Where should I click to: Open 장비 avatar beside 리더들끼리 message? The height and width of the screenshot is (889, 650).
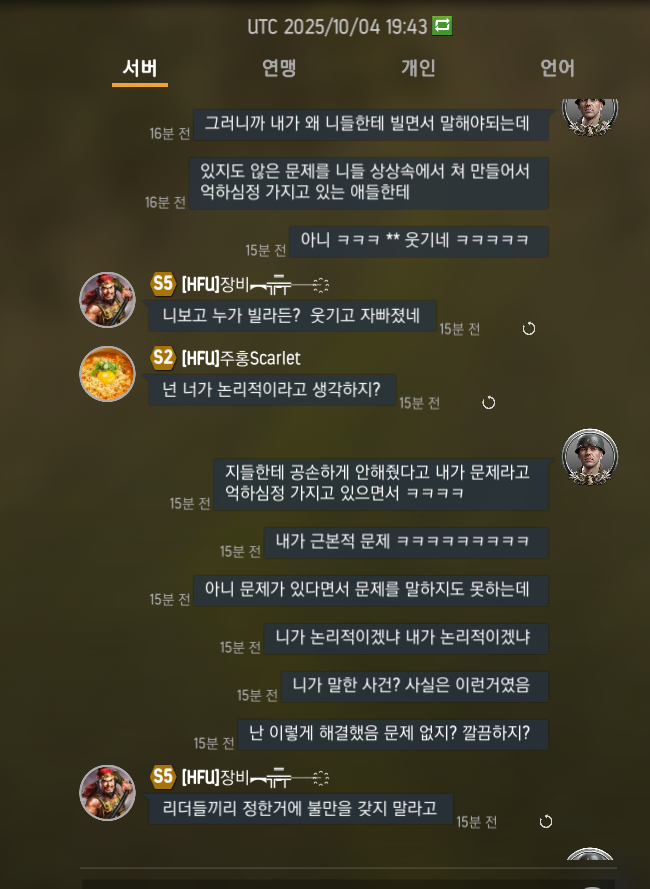pyautogui.click(x=107, y=793)
